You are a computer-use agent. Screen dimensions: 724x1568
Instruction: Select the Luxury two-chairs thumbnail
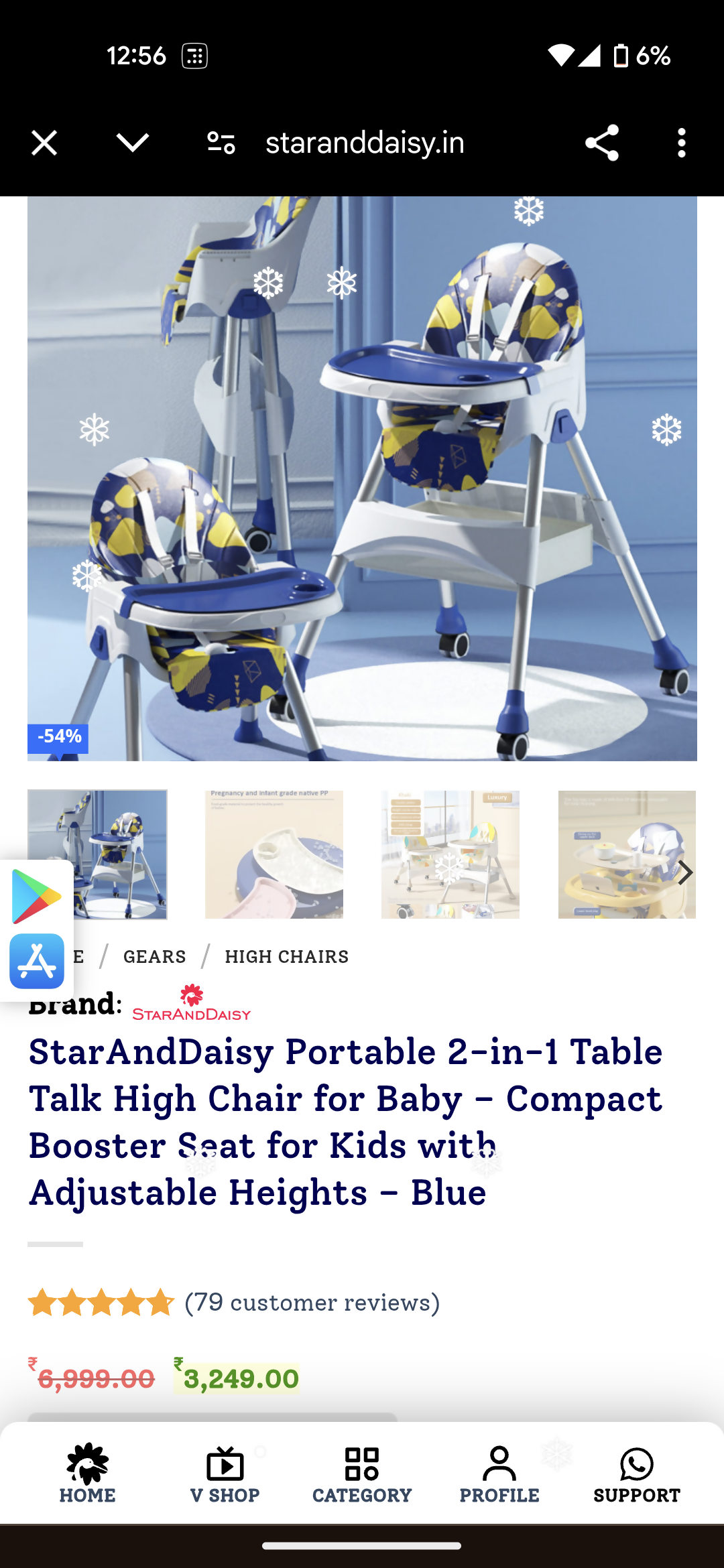tap(450, 854)
